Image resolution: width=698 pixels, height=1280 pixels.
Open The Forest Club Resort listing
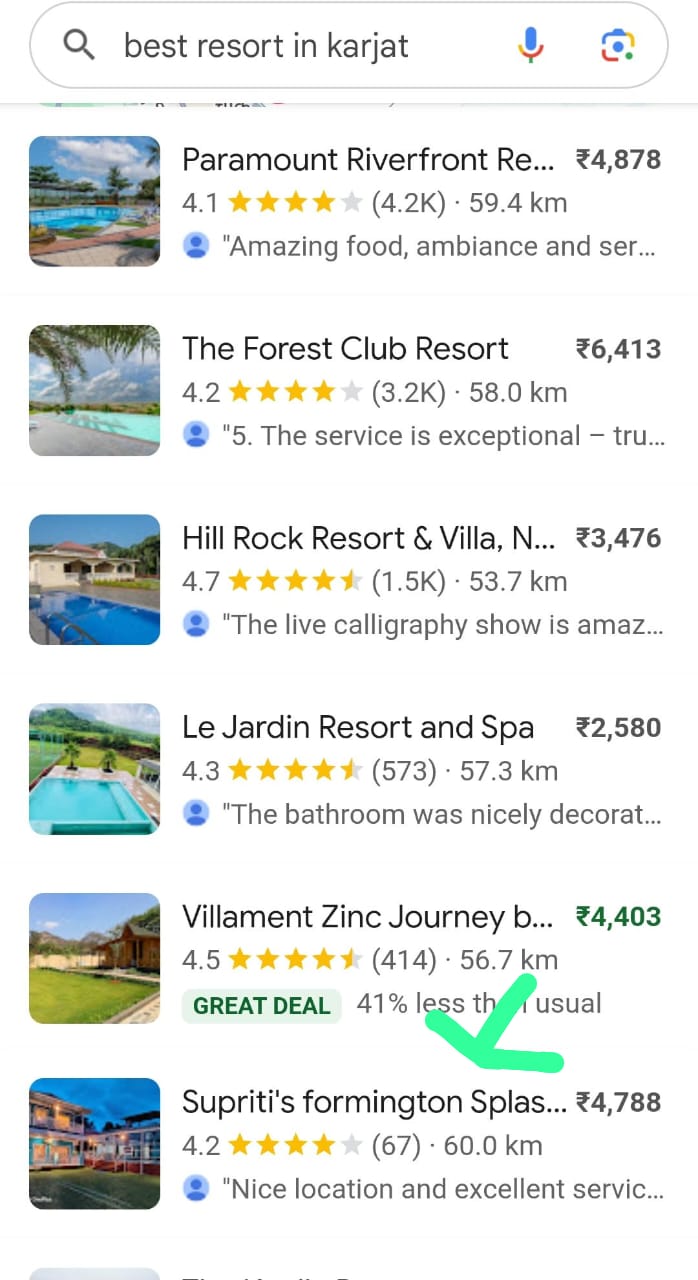tap(345, 349)
